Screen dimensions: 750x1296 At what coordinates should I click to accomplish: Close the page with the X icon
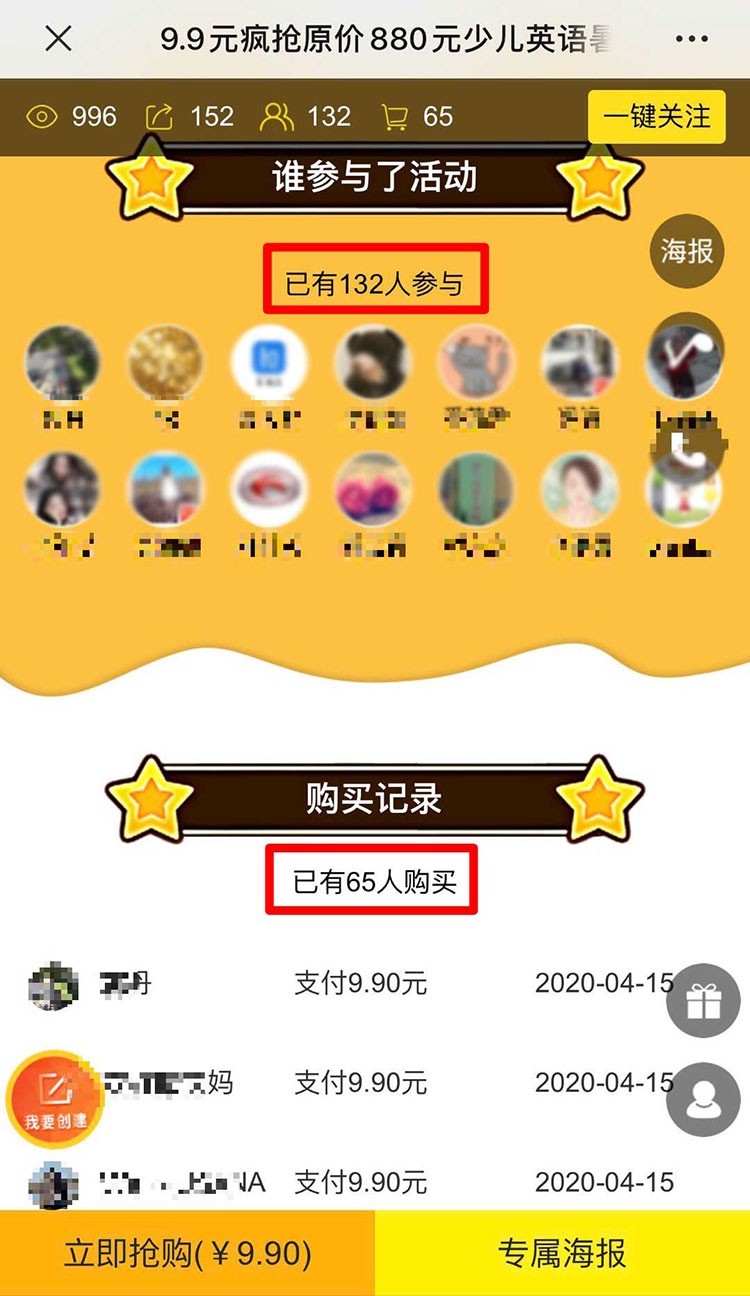pos(59,39)
